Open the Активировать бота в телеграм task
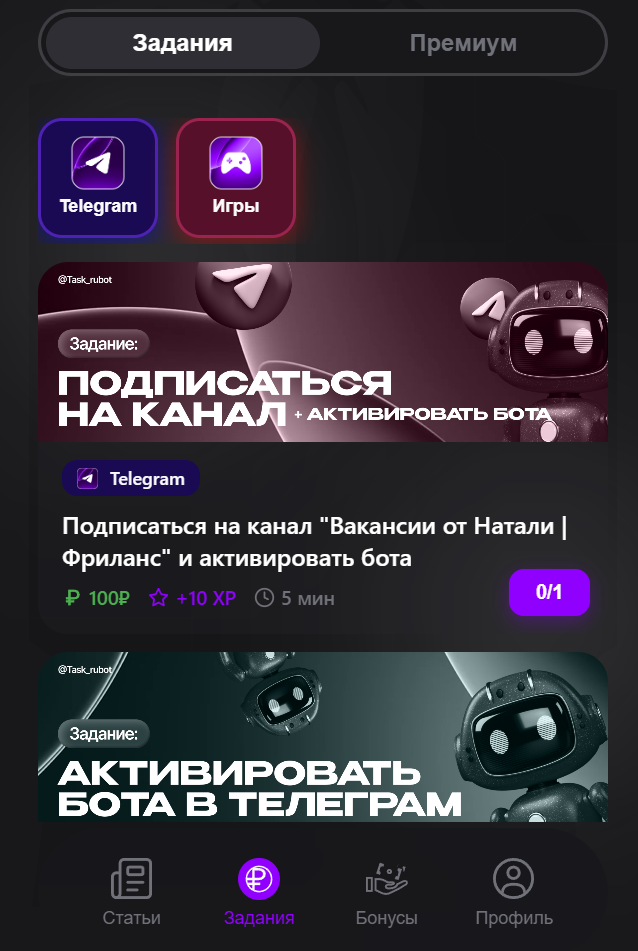Image resolution: width=638 pixels, height=951 pixels. pos(322,738)
